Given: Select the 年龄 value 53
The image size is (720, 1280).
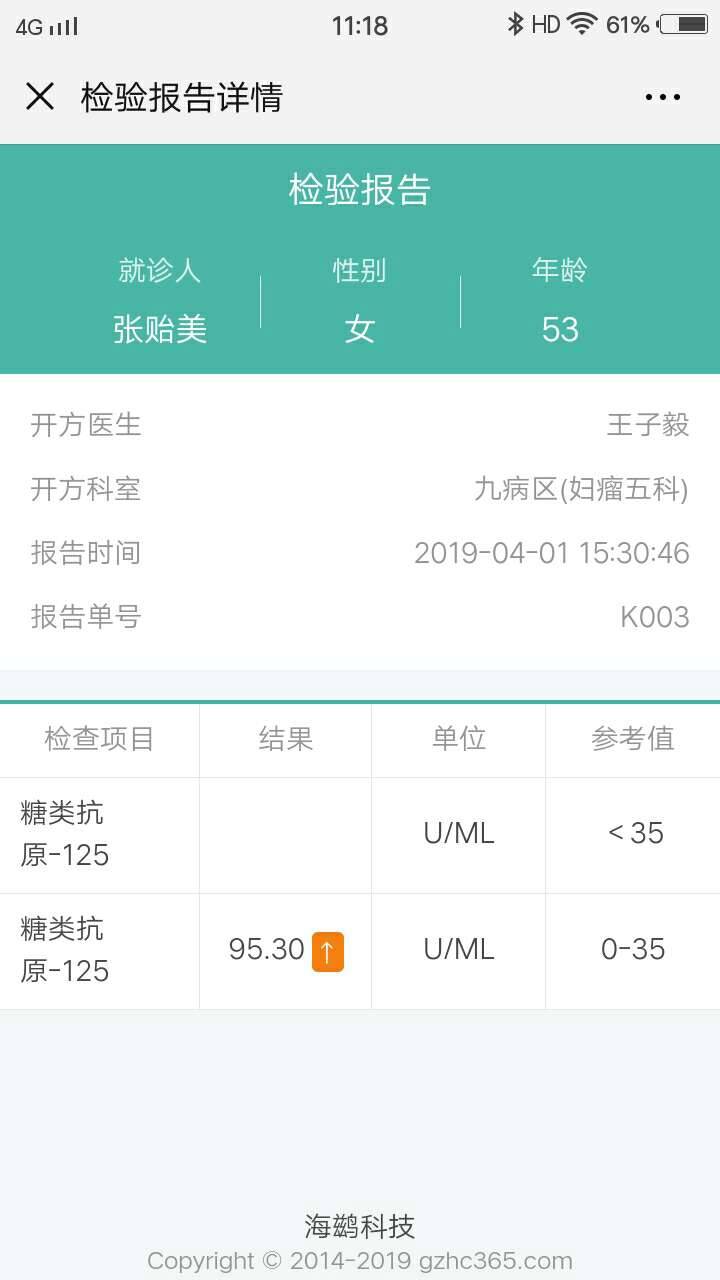Looking at the screenshot, I should coord(560,328).
